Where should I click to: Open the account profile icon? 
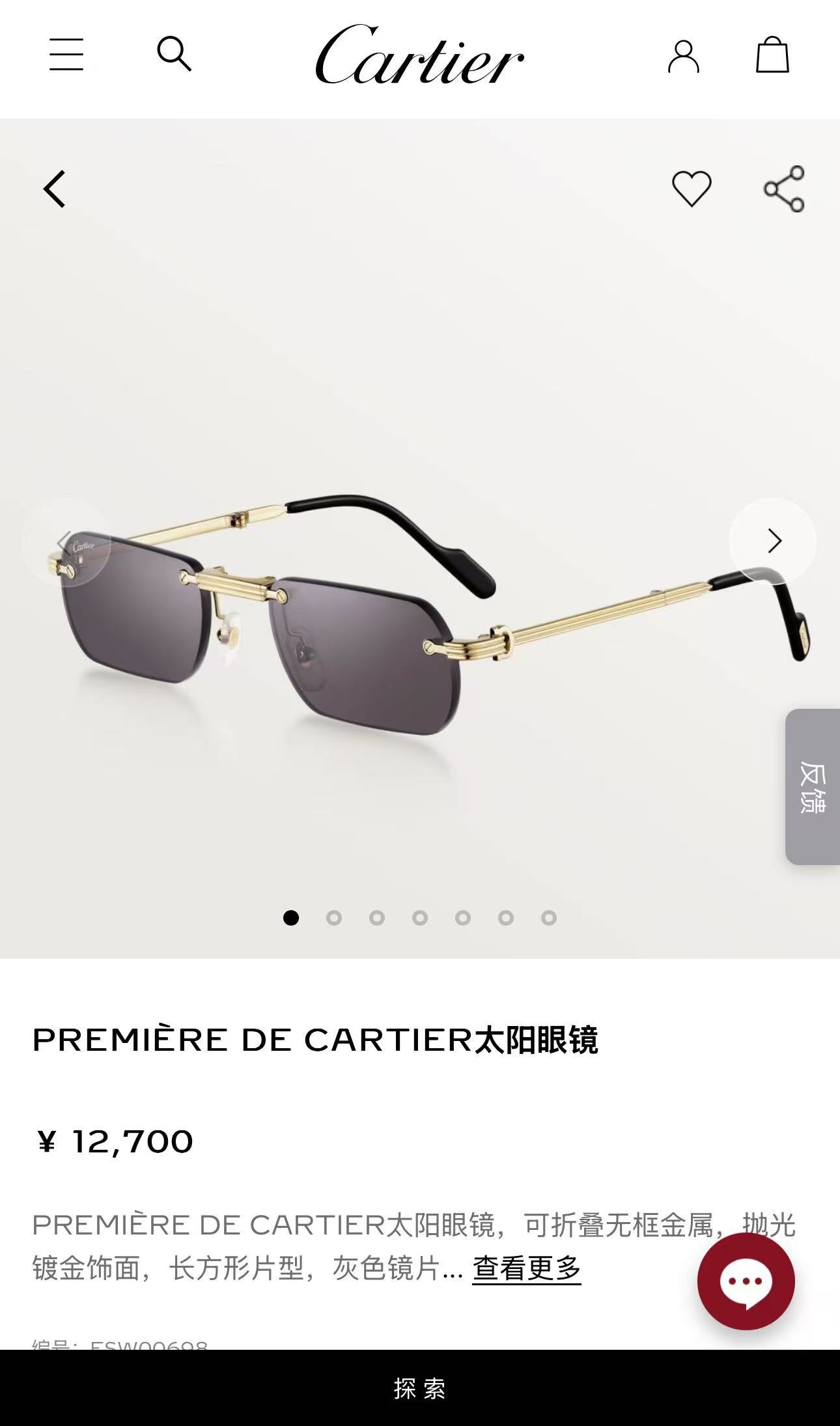click(684, 56)
